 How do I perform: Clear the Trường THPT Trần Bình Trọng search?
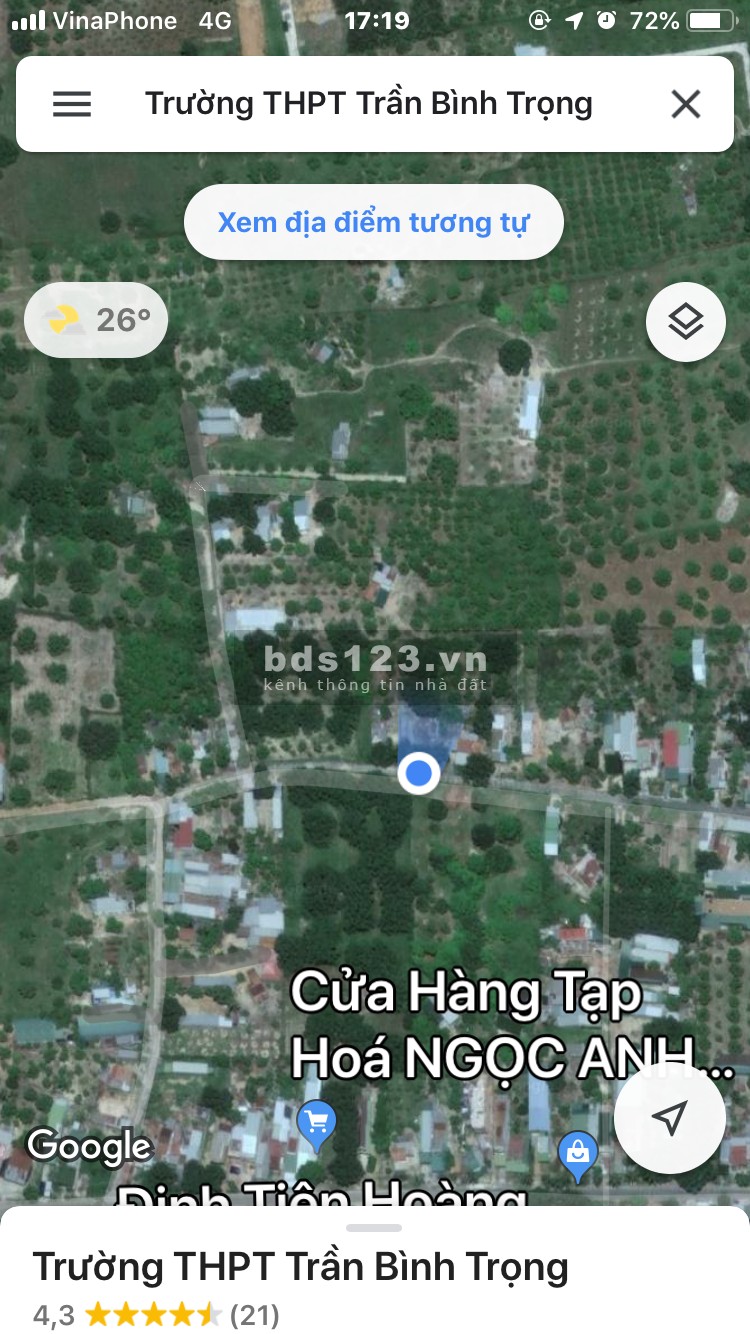click(x=686, y=104)
